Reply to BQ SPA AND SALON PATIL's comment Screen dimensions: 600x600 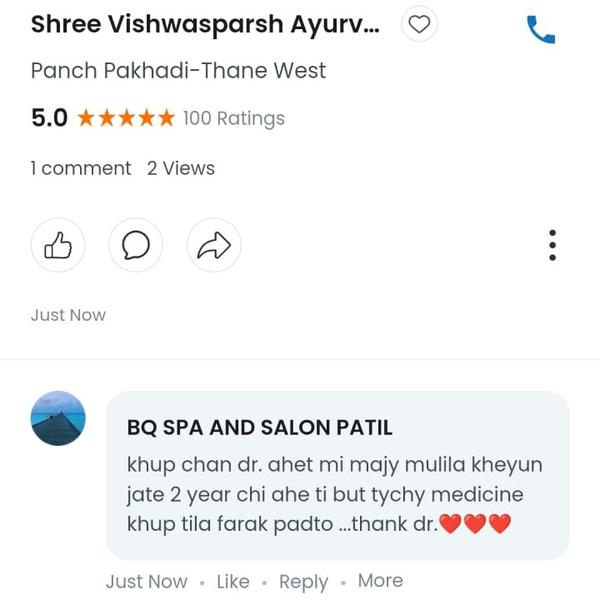pyautogui.click(x=303, y=581)
